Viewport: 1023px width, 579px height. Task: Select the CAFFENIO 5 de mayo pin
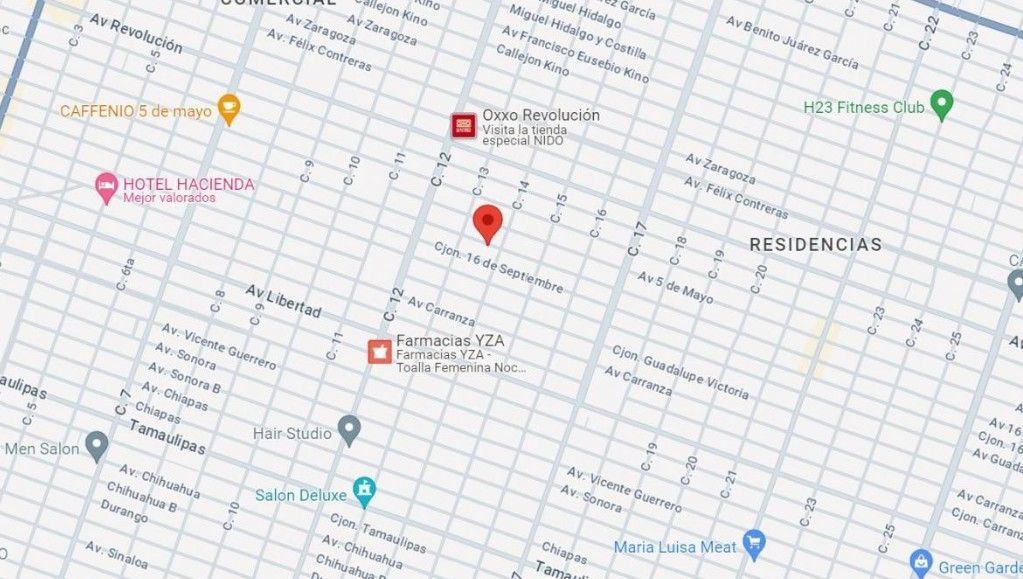tap(229, 109)
